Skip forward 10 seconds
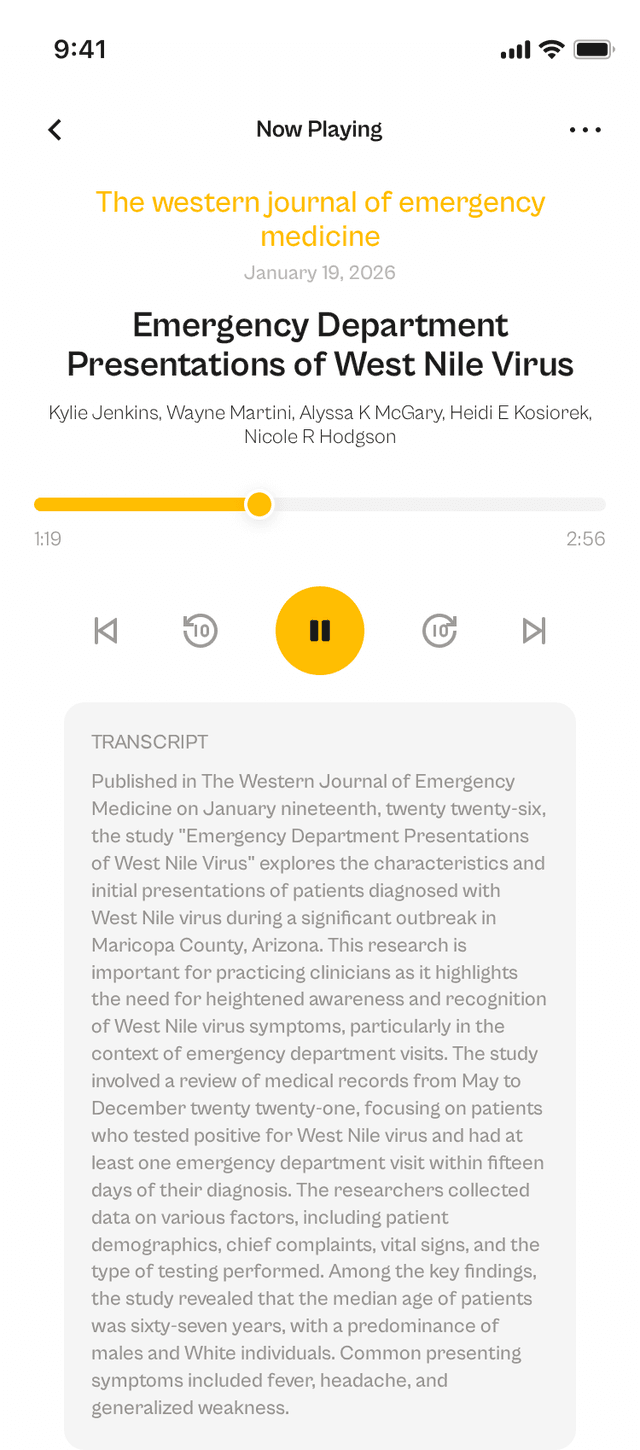Viewport: 640px width, 1450px height. [439, 630]
